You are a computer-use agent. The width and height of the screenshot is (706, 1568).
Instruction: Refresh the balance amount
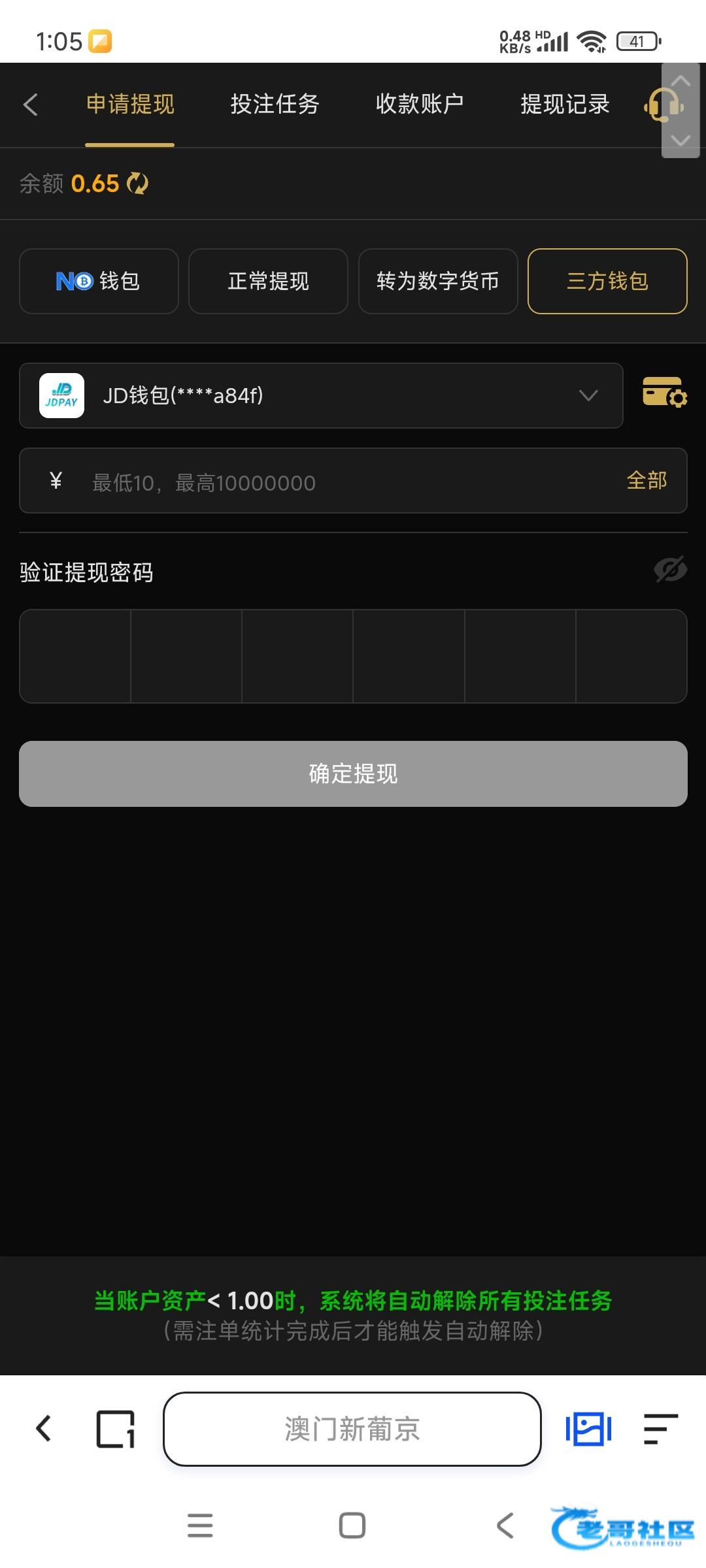coord(137,184)
